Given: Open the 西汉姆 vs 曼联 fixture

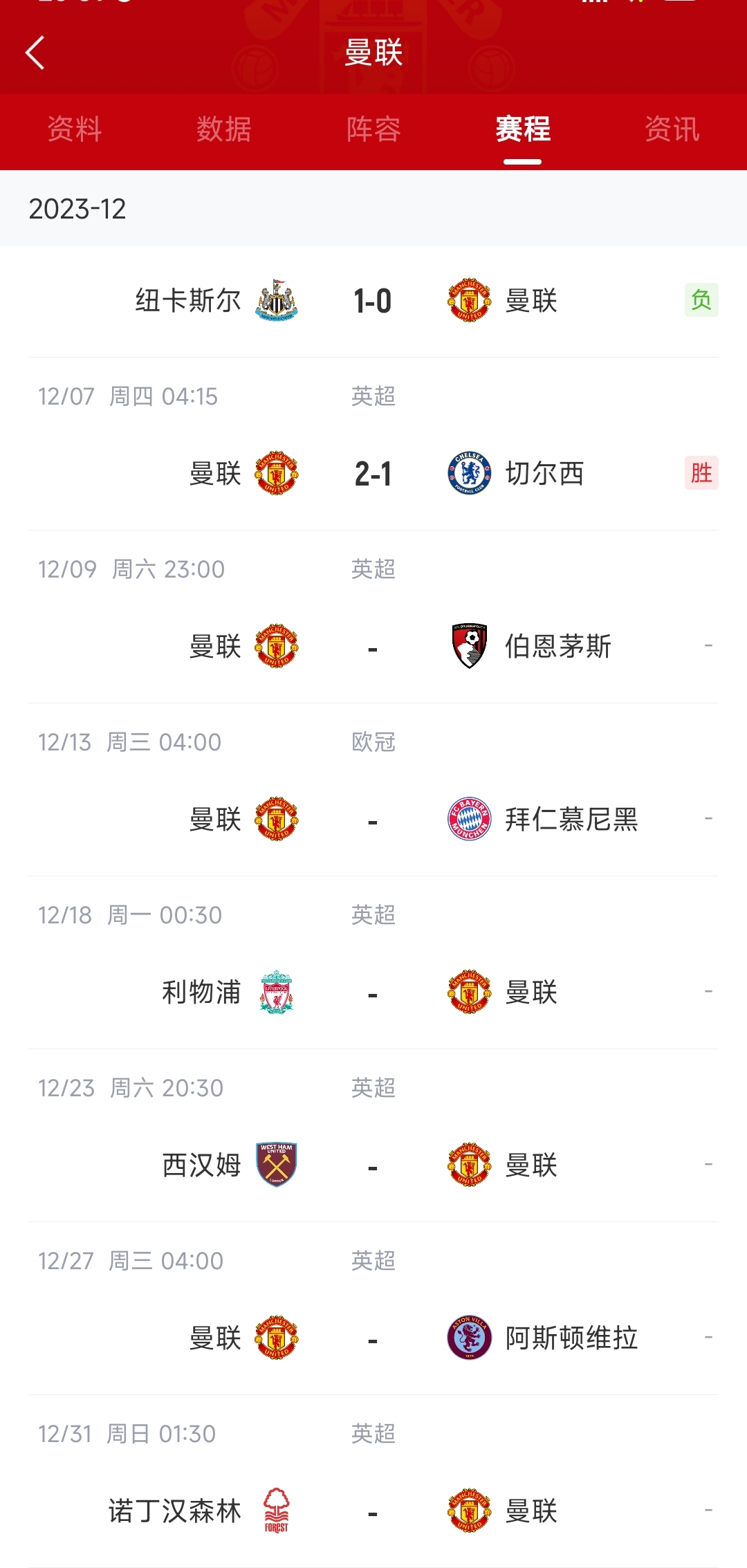Looking at the screenshot, I should pyautogui.click(x=373, y=1136).
